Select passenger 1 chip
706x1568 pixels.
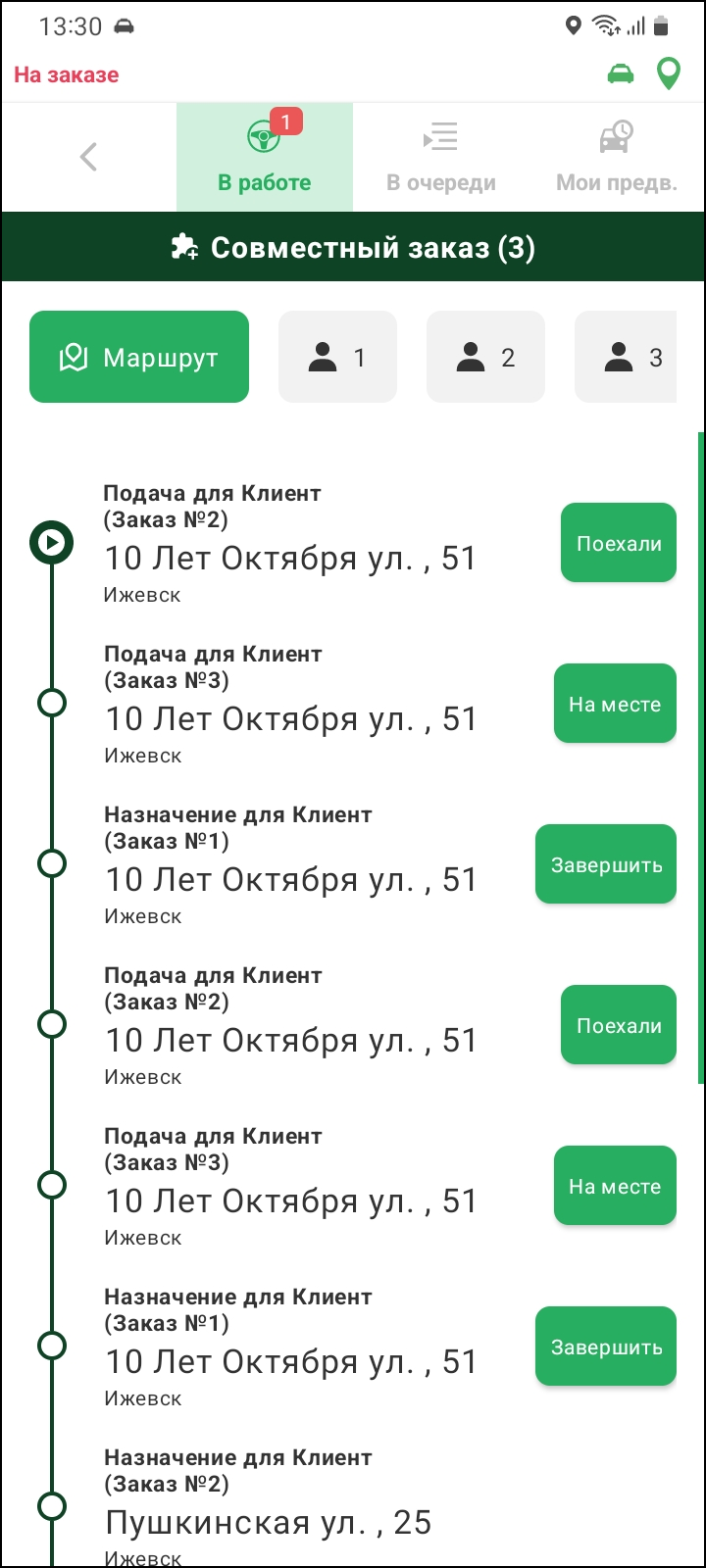[x=337, y=357]
